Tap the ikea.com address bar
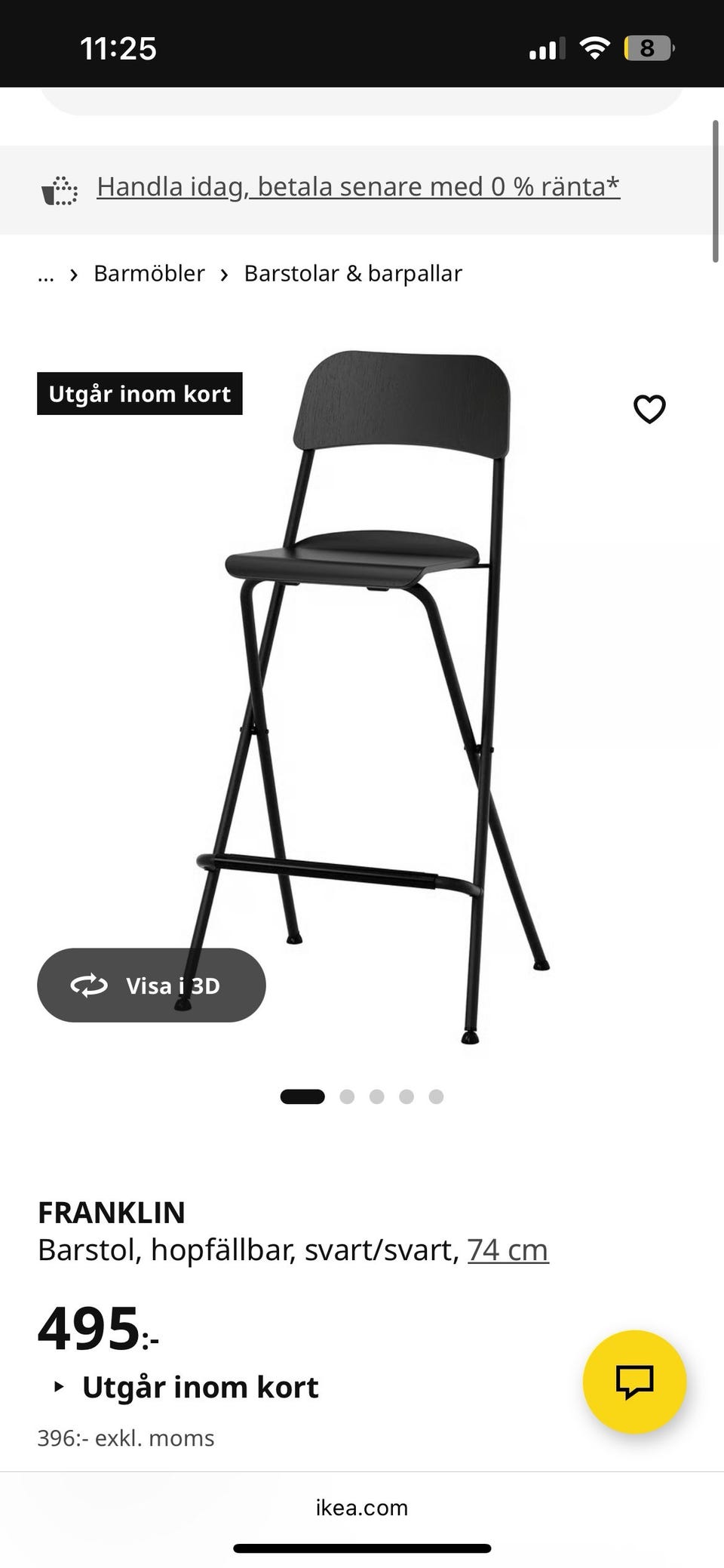 click(x=362, y=1508)
